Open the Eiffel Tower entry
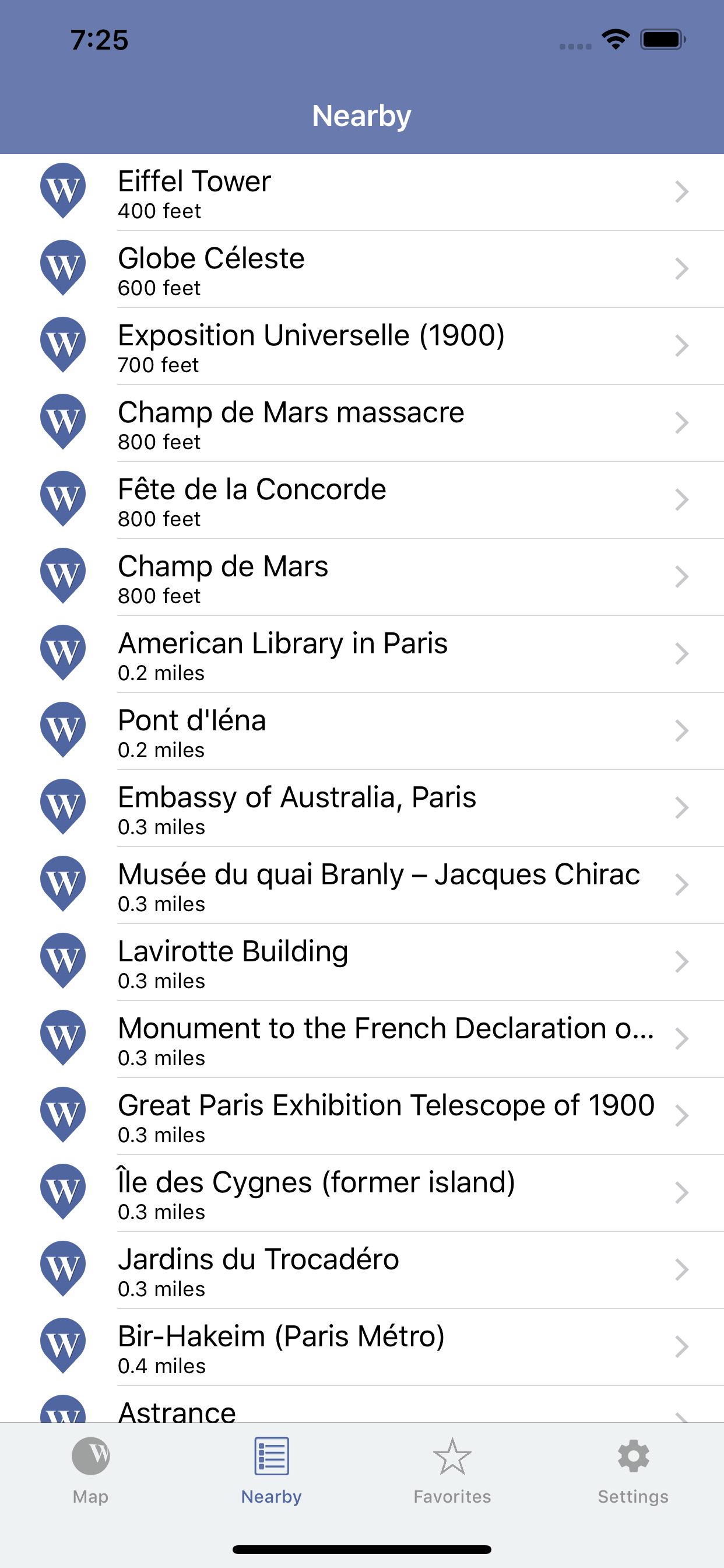This screenshot has width=724, height=1568. (x=362, y=192)
